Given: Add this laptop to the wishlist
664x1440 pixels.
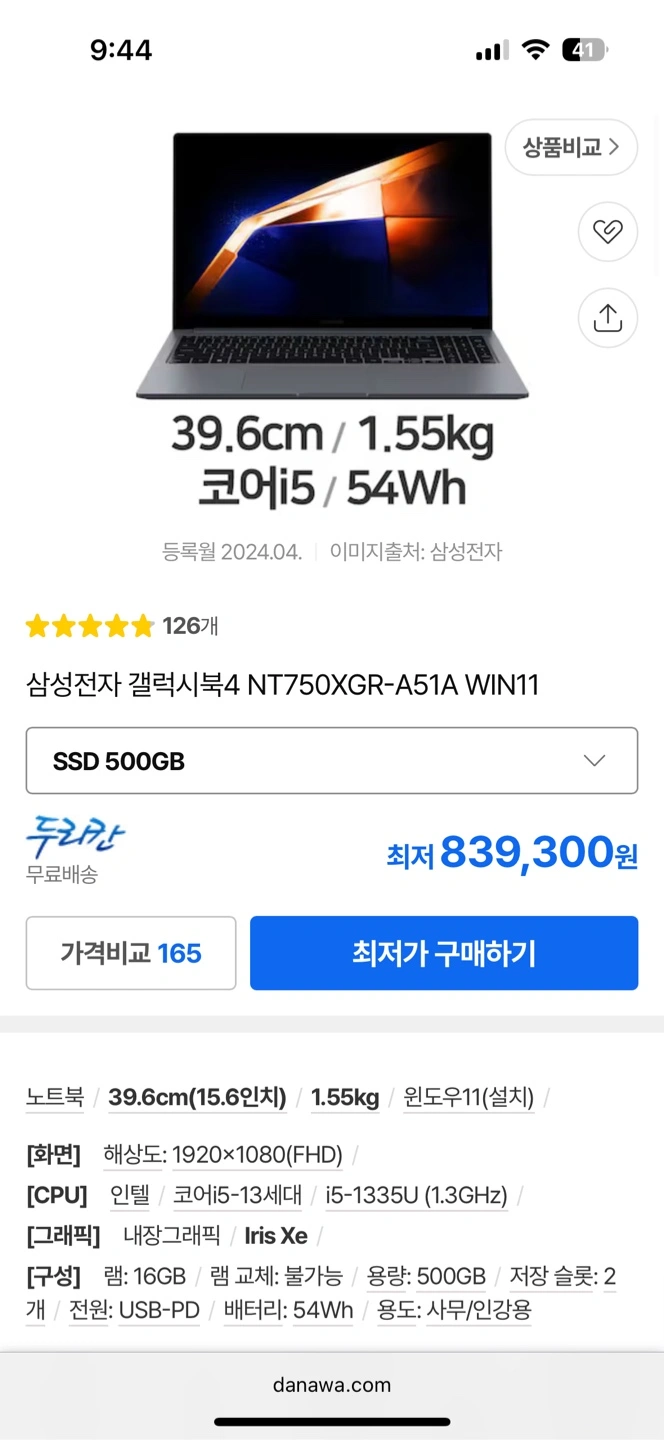Looking at the screenshot, I should click(x=608, y=232).
